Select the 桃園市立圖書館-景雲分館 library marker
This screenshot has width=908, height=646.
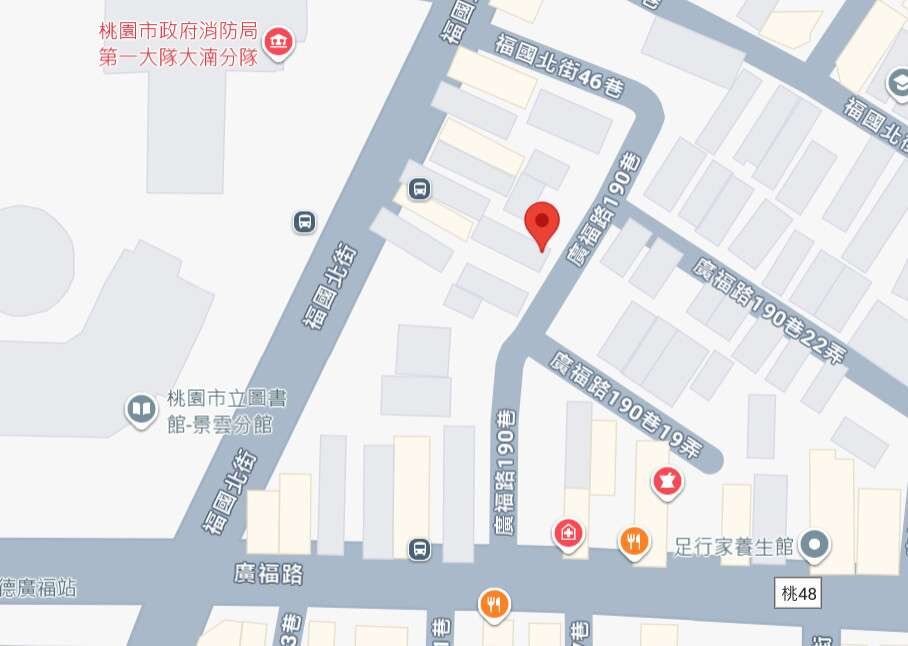click(x=141, y=408)
